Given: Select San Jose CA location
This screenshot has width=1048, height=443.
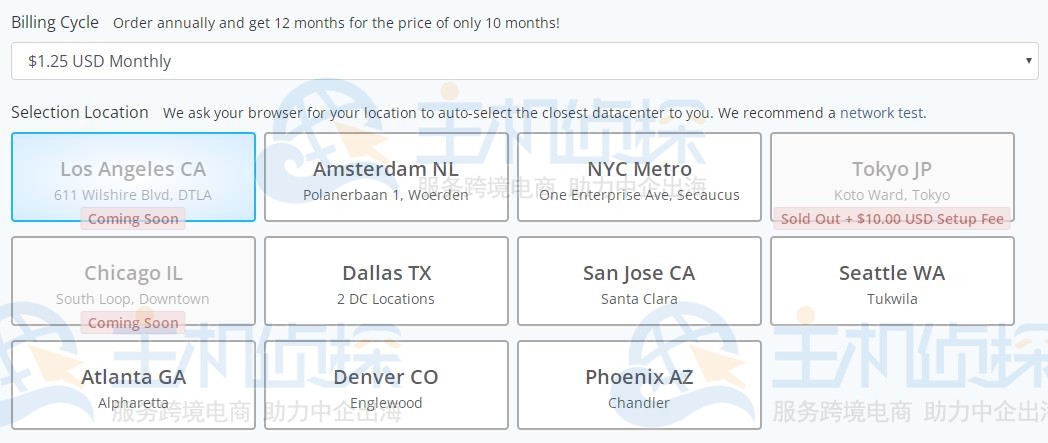Looking at the screenshot, I should (639, 281).
